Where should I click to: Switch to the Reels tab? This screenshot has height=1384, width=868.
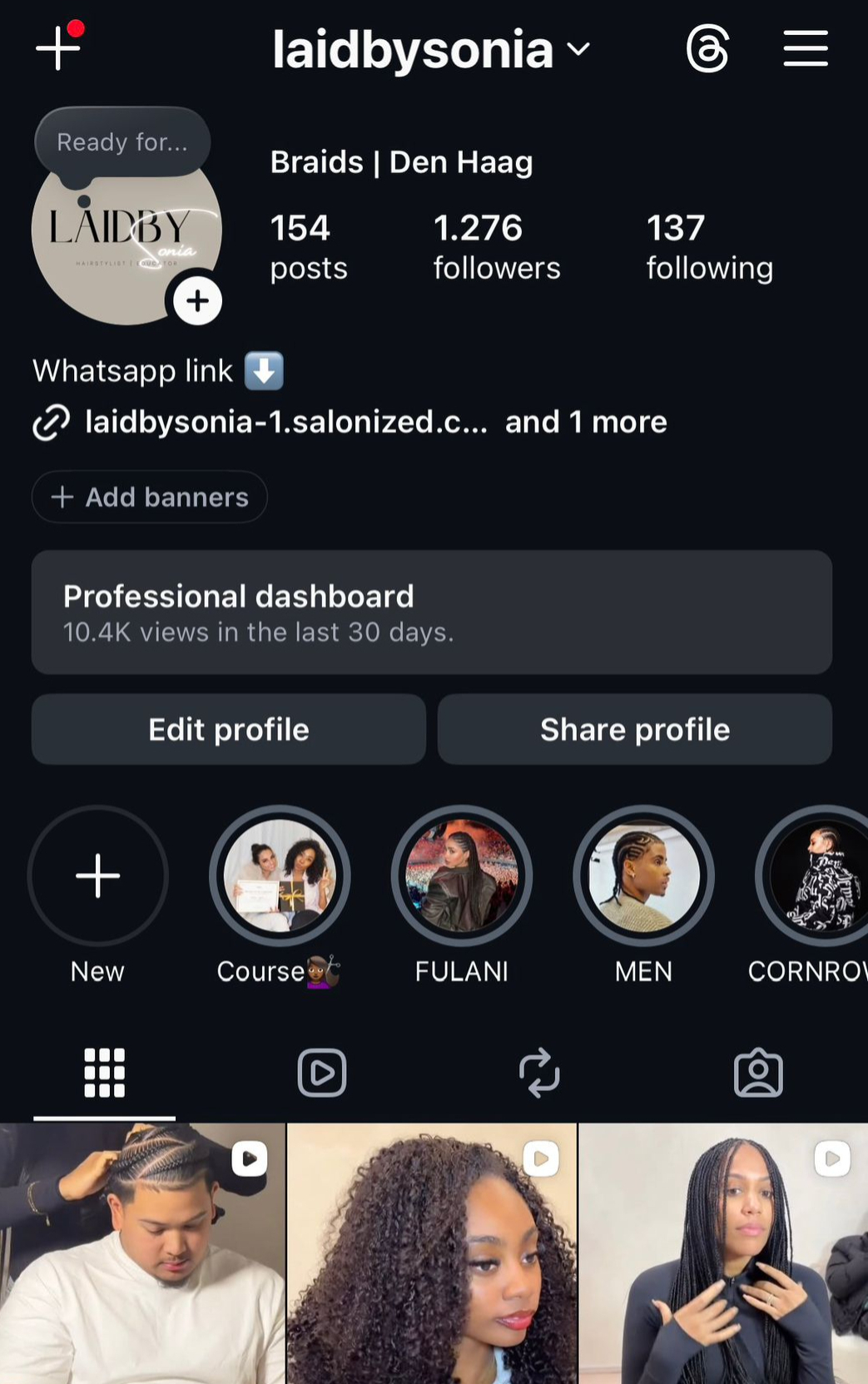[x=322, y=1073]
